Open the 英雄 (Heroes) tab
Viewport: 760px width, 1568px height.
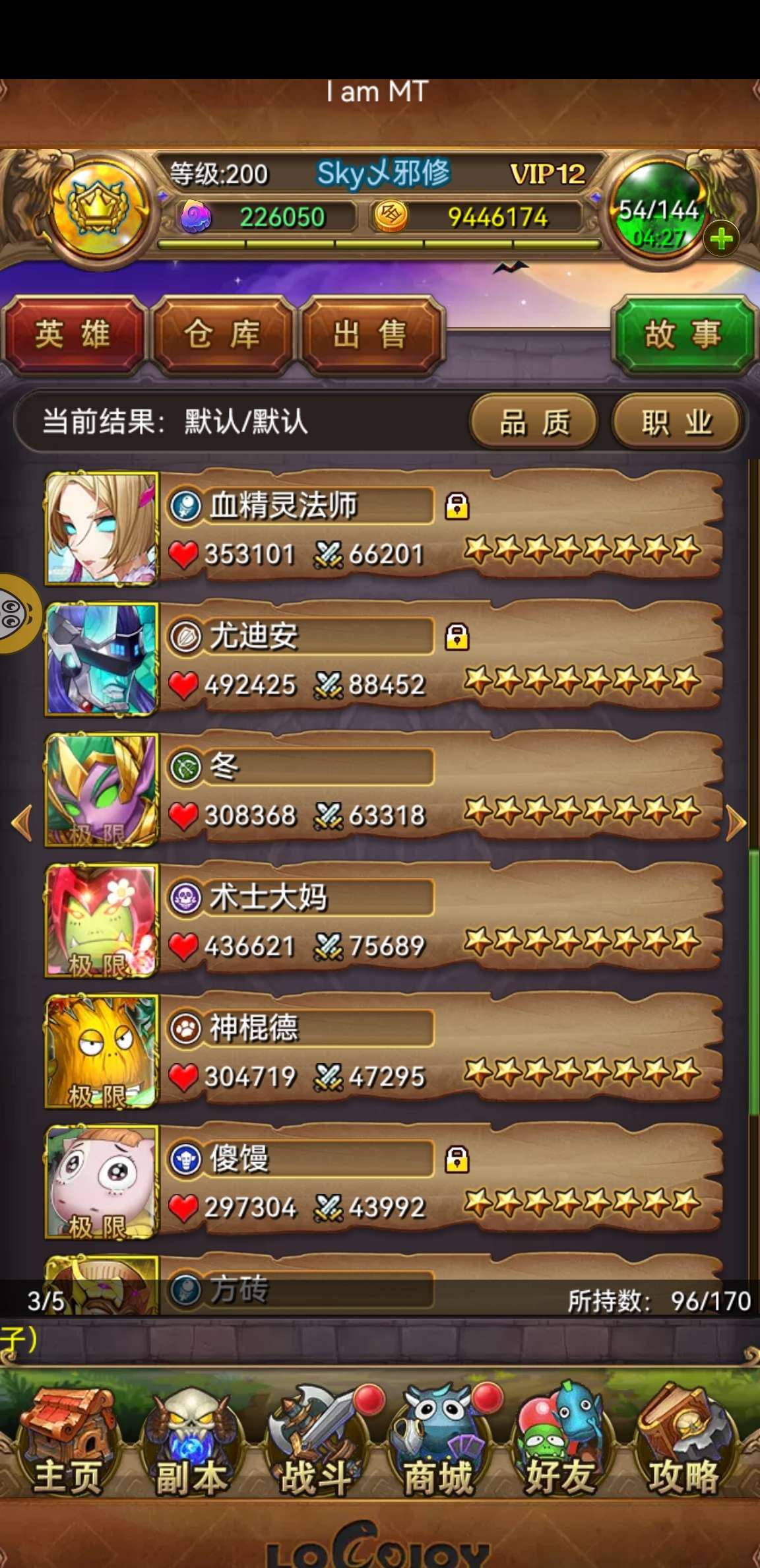pyautogui.click(x=73, y=335)
